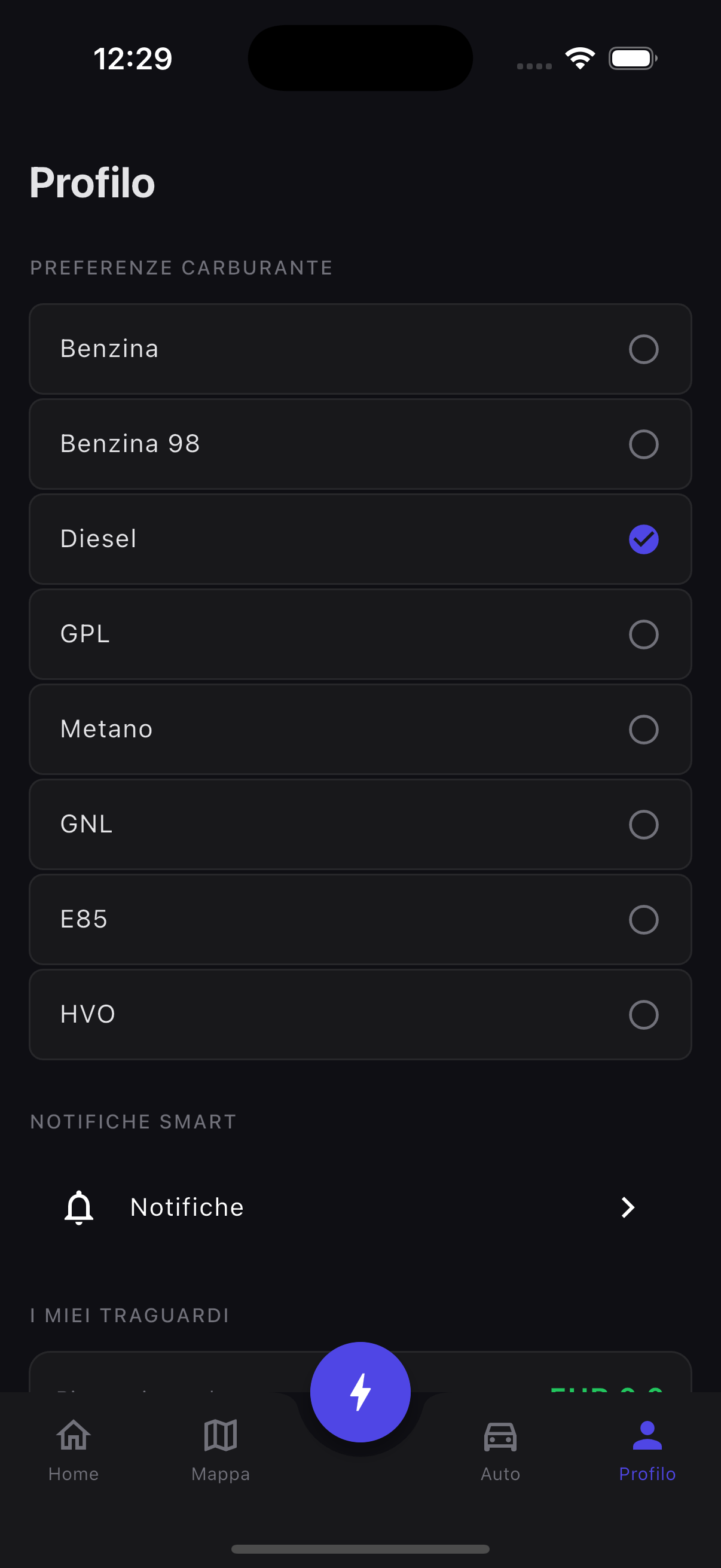The image size is (721, 1568).
Task: Select the HVO option row
Action: coord(360,1014)
